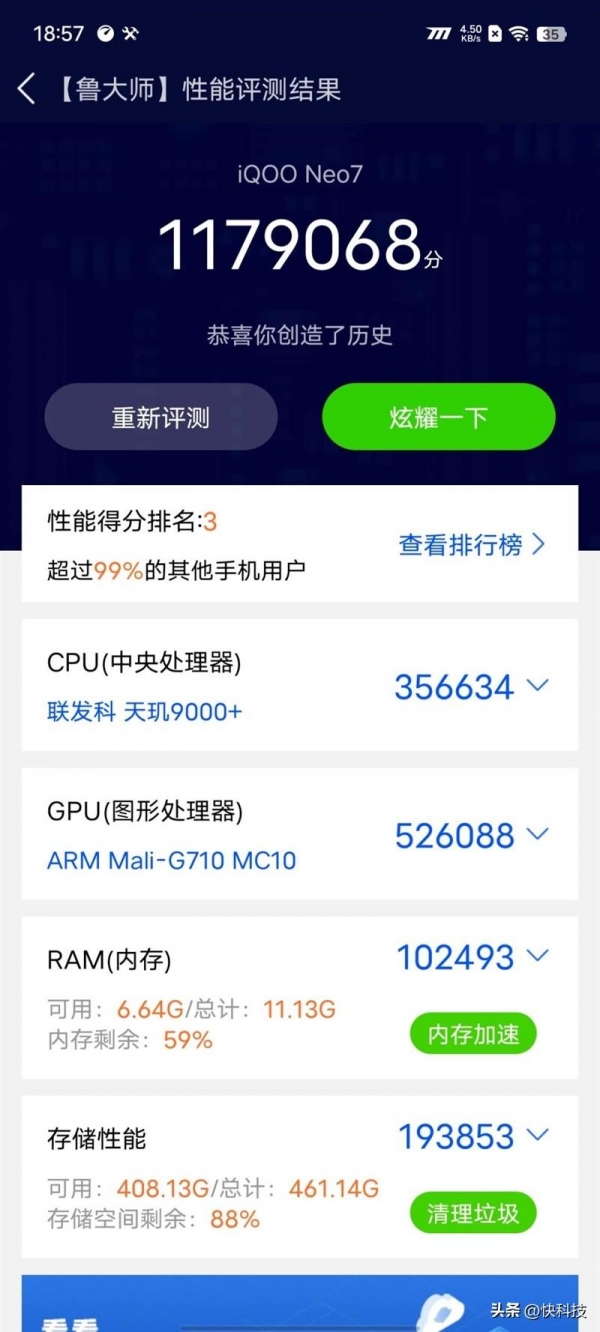Viewport: 600px width, 1332px height.
Task: Go back using the top-left arrow
Action: click(x=27, y=89)
